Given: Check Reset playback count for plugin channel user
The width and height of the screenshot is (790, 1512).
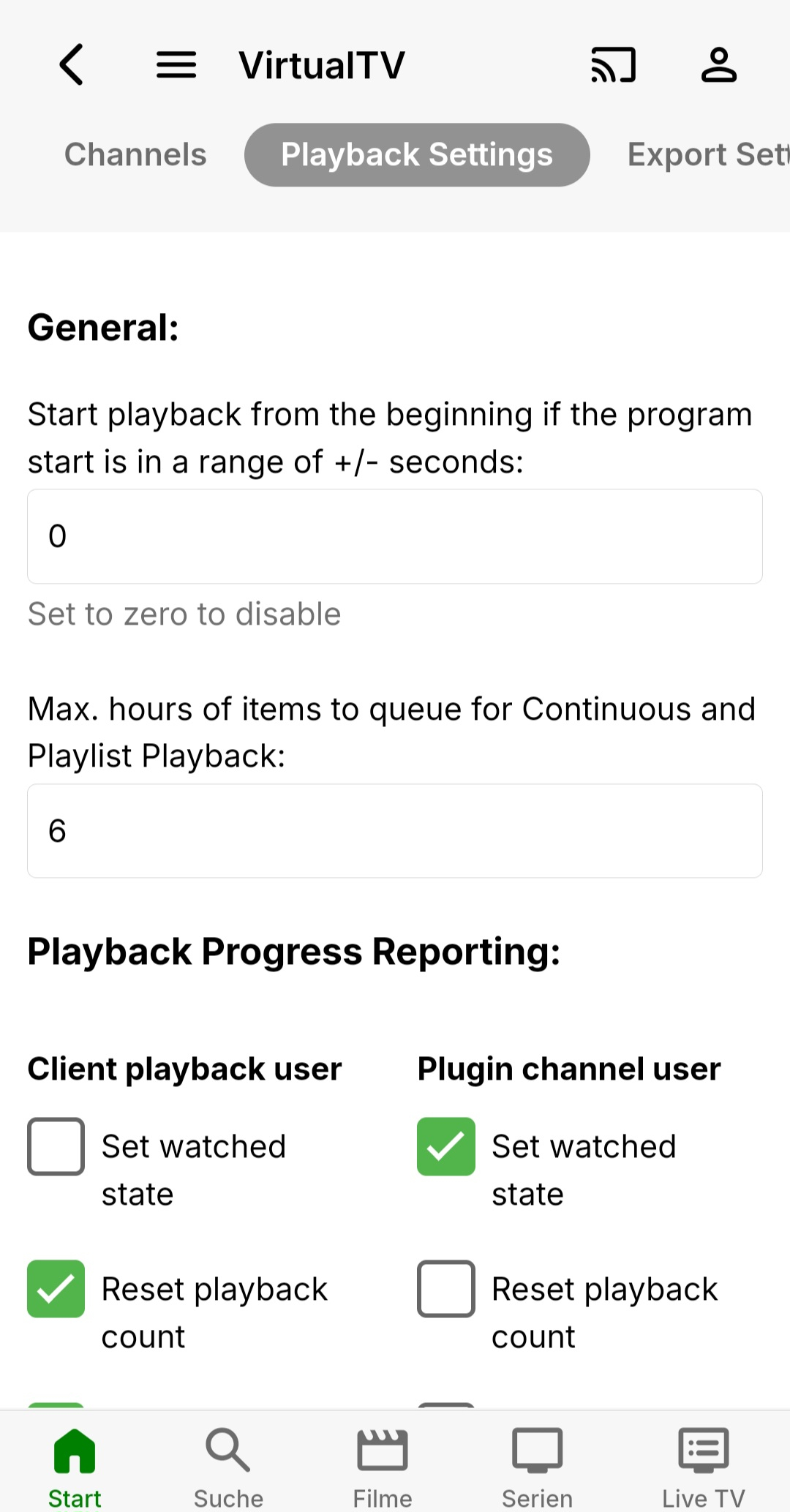Looking at the screenshot, I should coord(446,1289).
